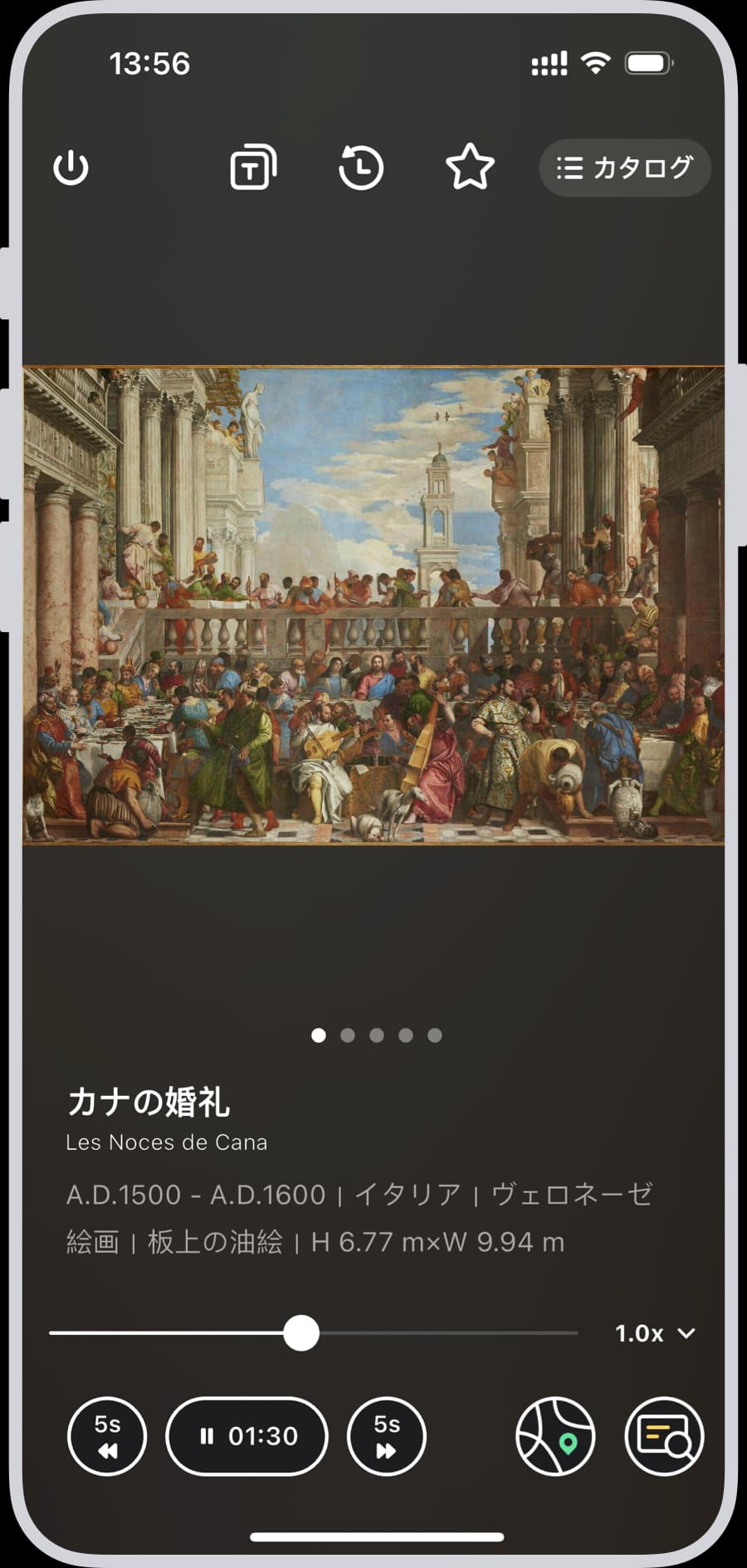Open the map location icon
Viewport: 747px width, 1568px height.
click(555, 1436)
